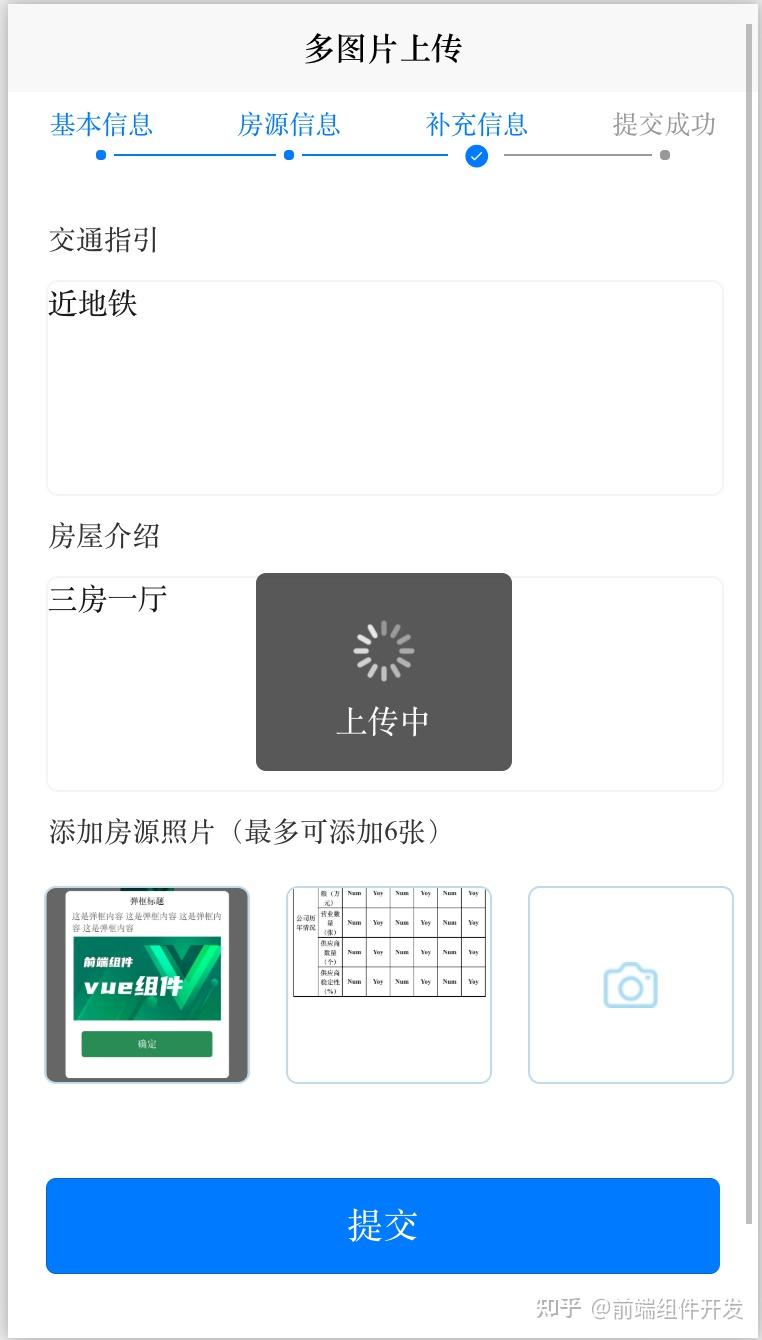The width and height of the screenshot is (762, 1340).
Task: Select the 提交成功 step
Action: coord(664,125)
